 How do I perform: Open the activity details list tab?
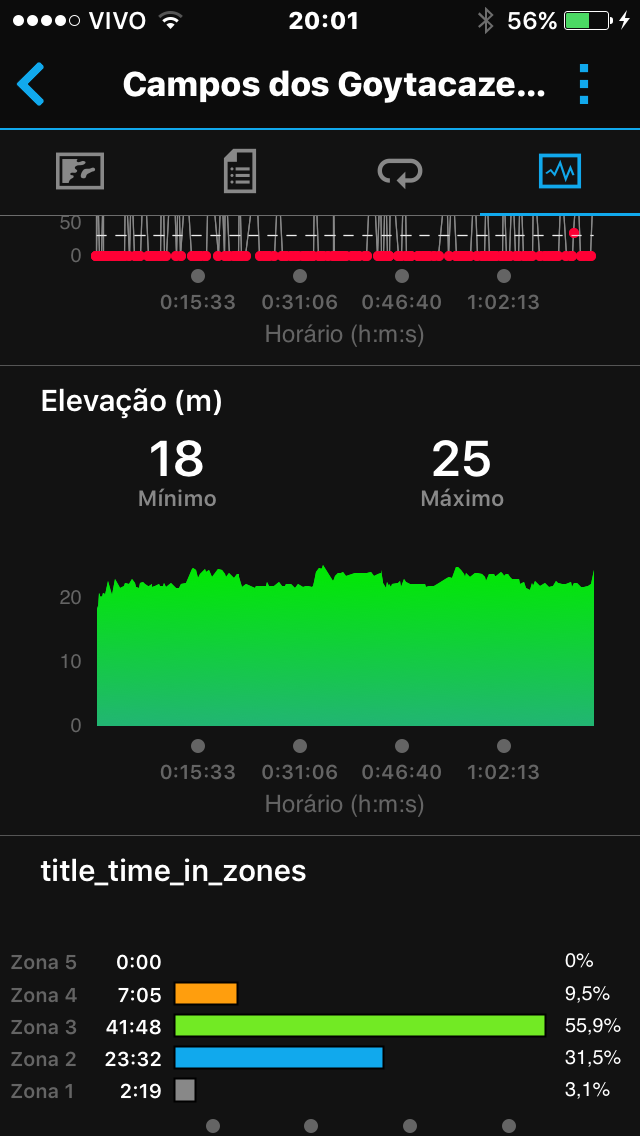coord(239,172)
